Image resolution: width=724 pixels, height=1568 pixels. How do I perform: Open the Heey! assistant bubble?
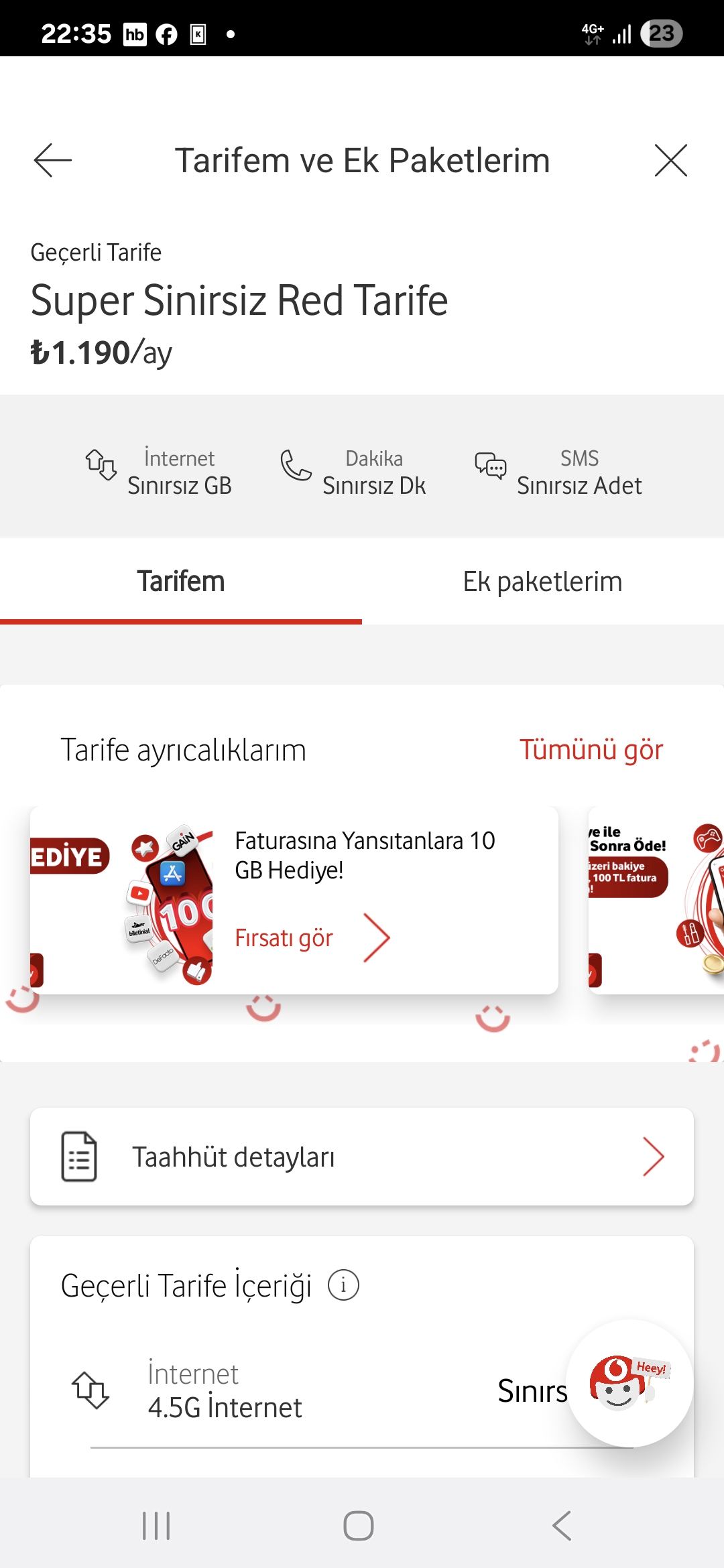click(x=629, y=1383)
